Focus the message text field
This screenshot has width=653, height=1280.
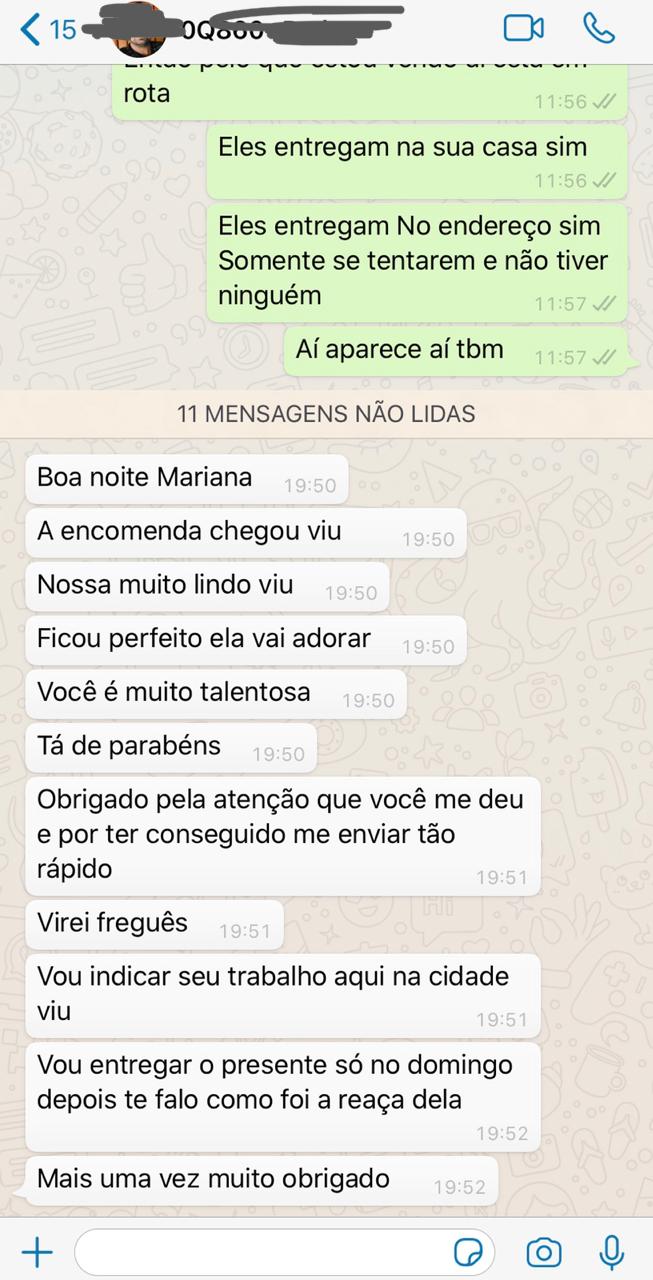point(260,1251)
